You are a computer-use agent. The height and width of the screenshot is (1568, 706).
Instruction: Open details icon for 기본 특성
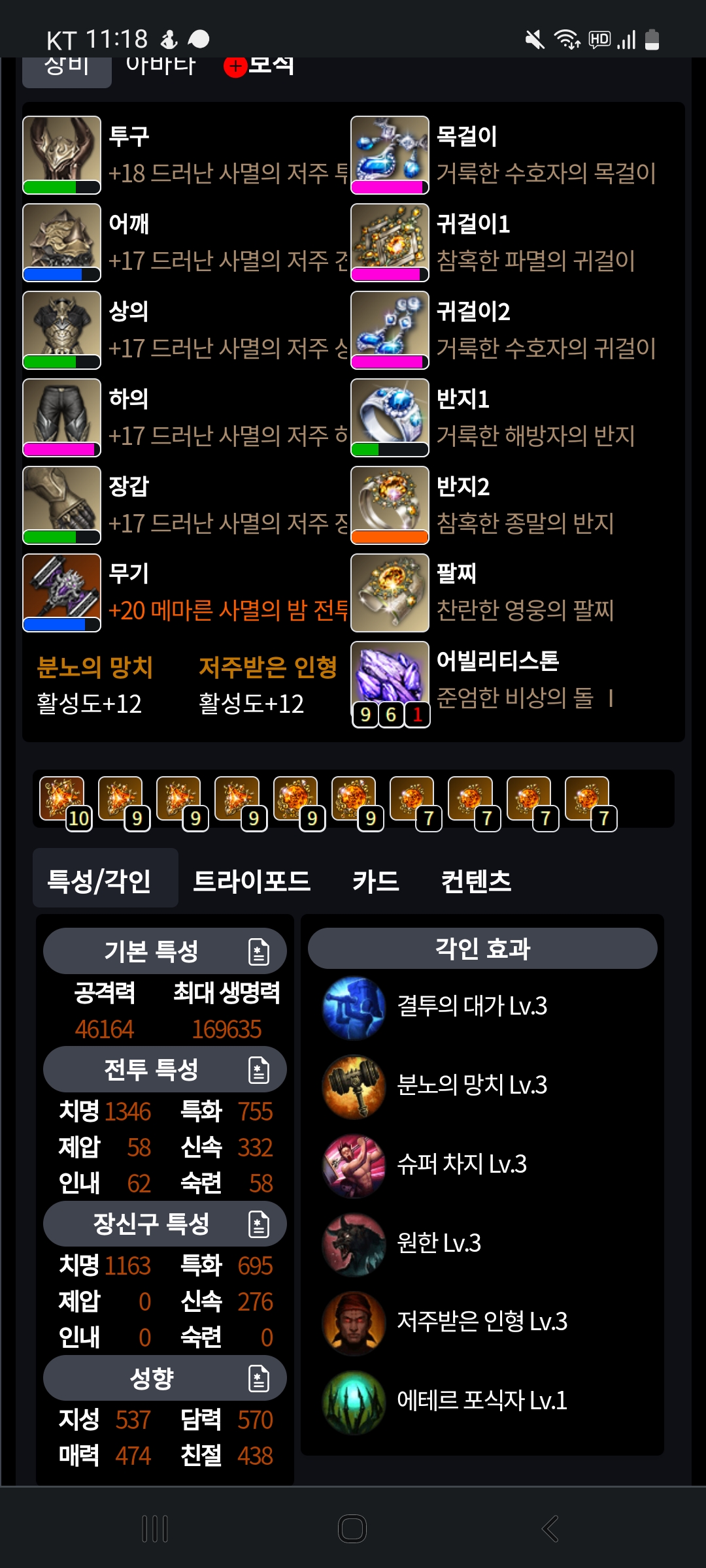click(x=259, y=951)
